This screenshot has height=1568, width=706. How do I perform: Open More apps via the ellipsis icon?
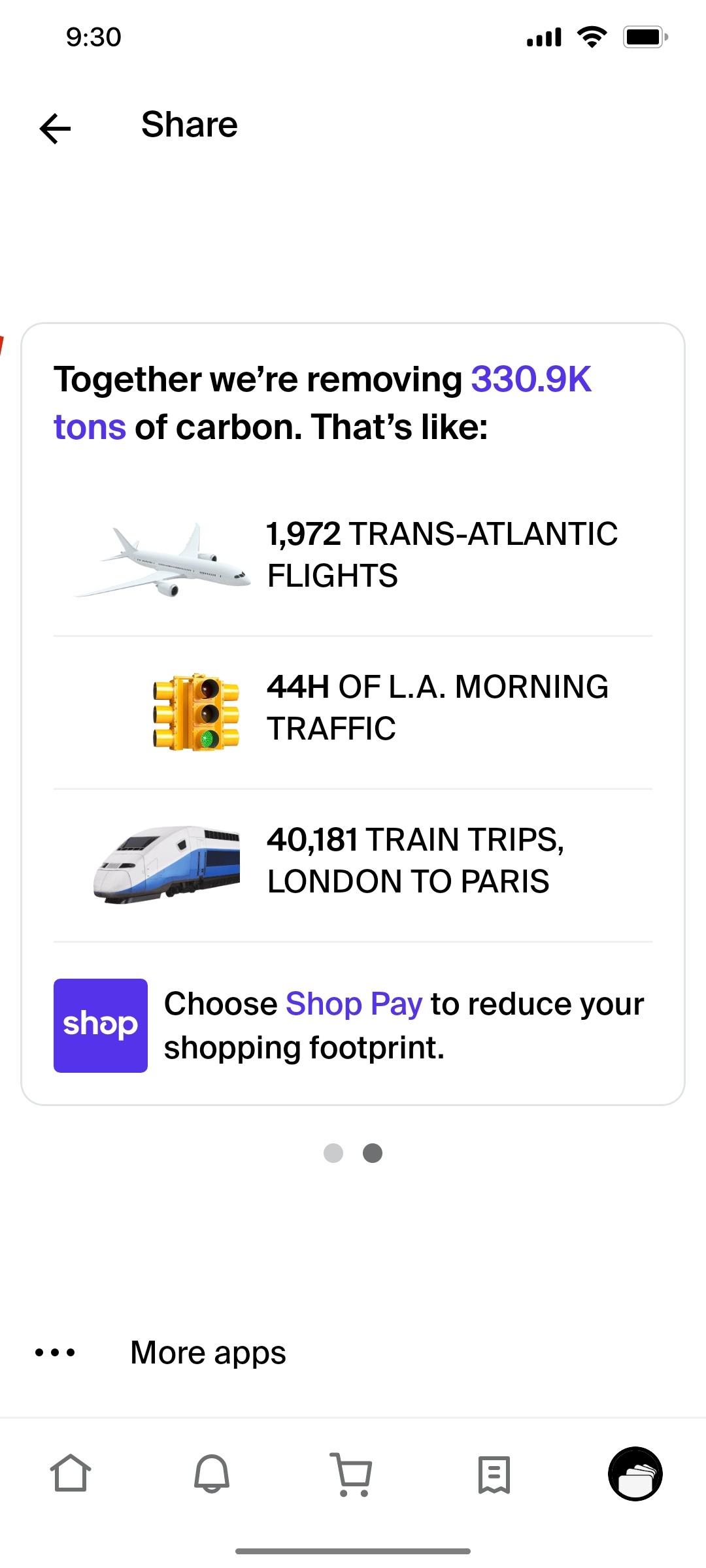pos(55,1352)
